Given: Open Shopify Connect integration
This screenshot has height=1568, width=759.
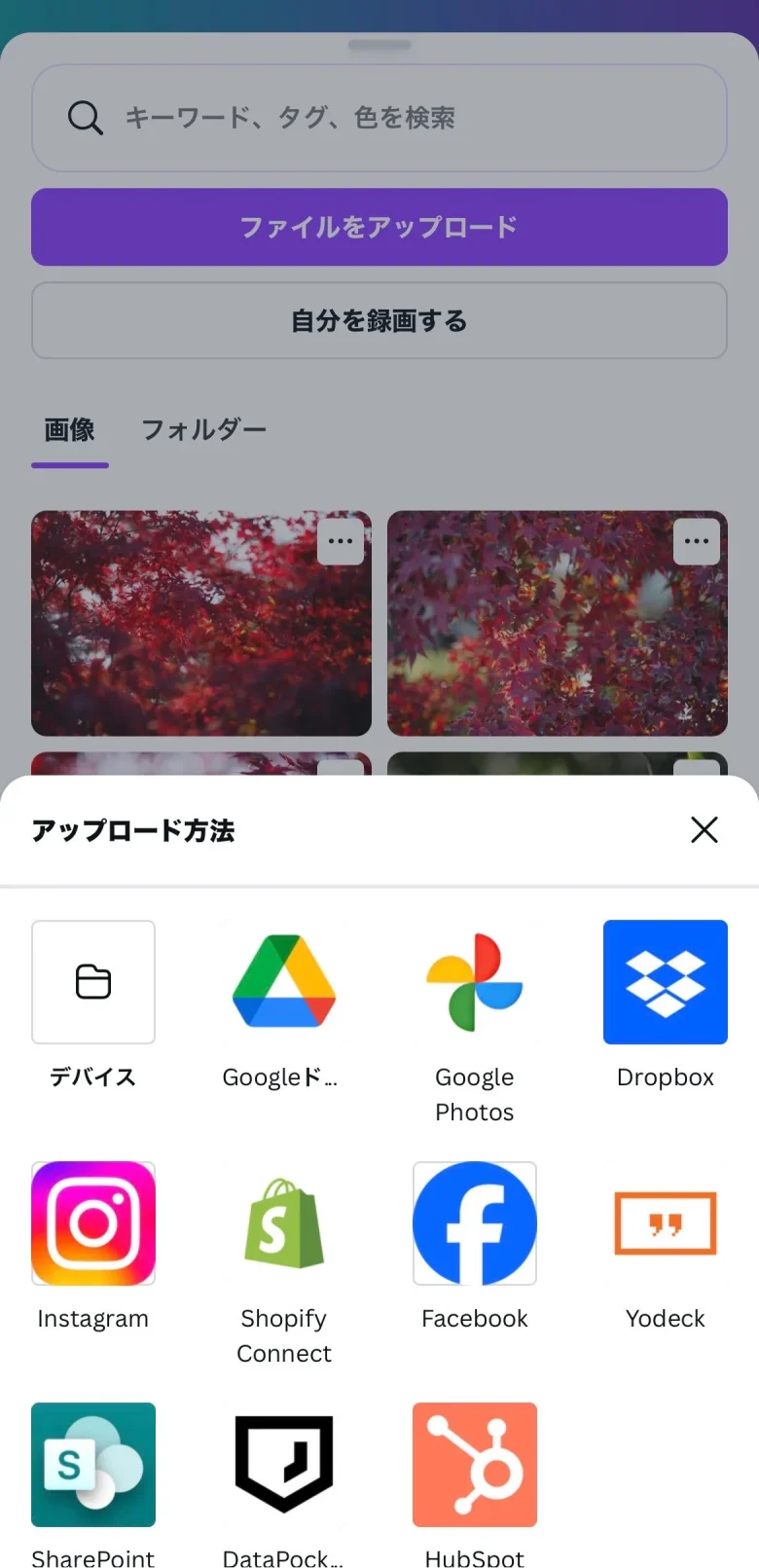Looking at the screenshot, I should (x=283, y=1223).
